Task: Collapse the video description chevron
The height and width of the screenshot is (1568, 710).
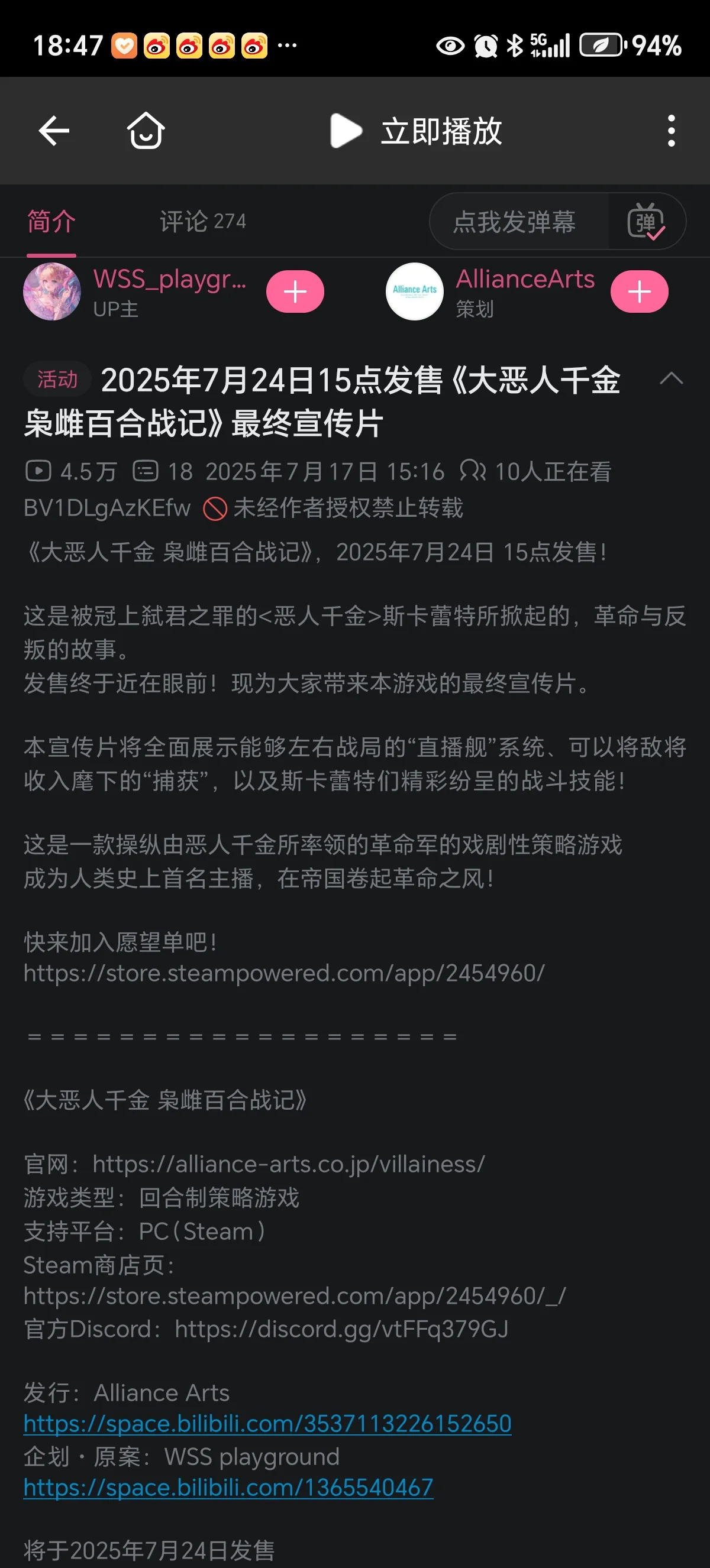Action: coord(671,378)
